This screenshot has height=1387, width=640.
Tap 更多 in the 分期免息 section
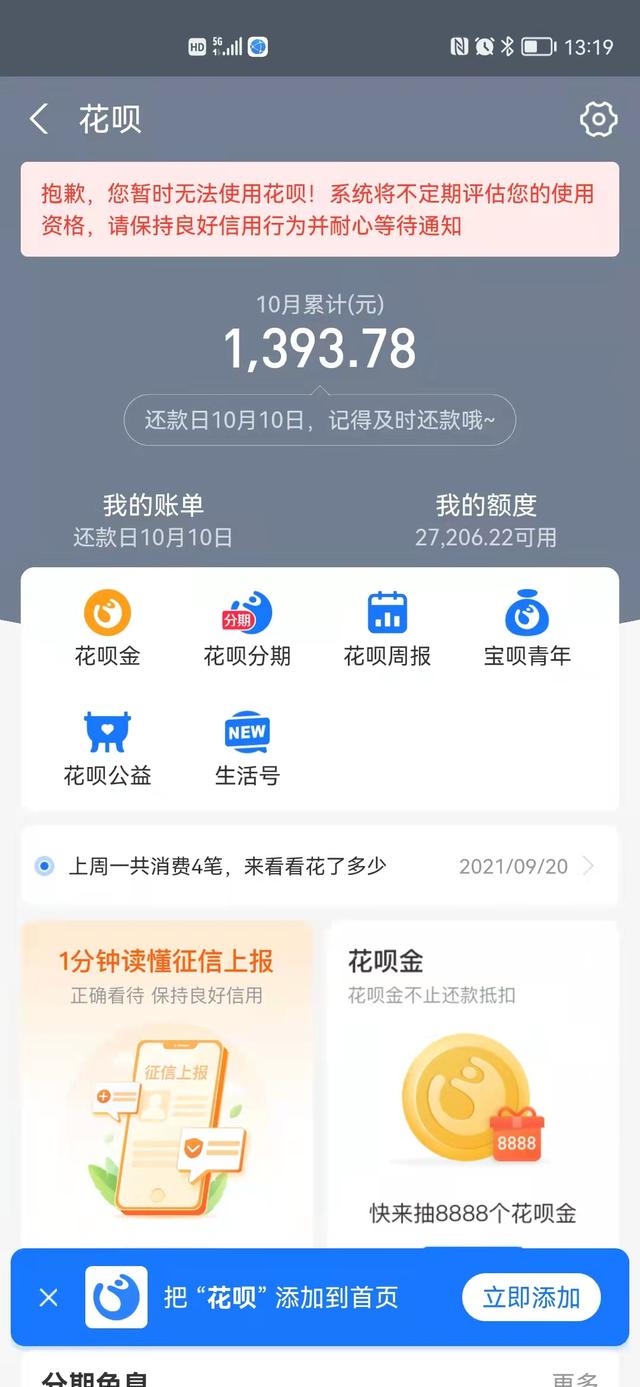point(576,1378)
